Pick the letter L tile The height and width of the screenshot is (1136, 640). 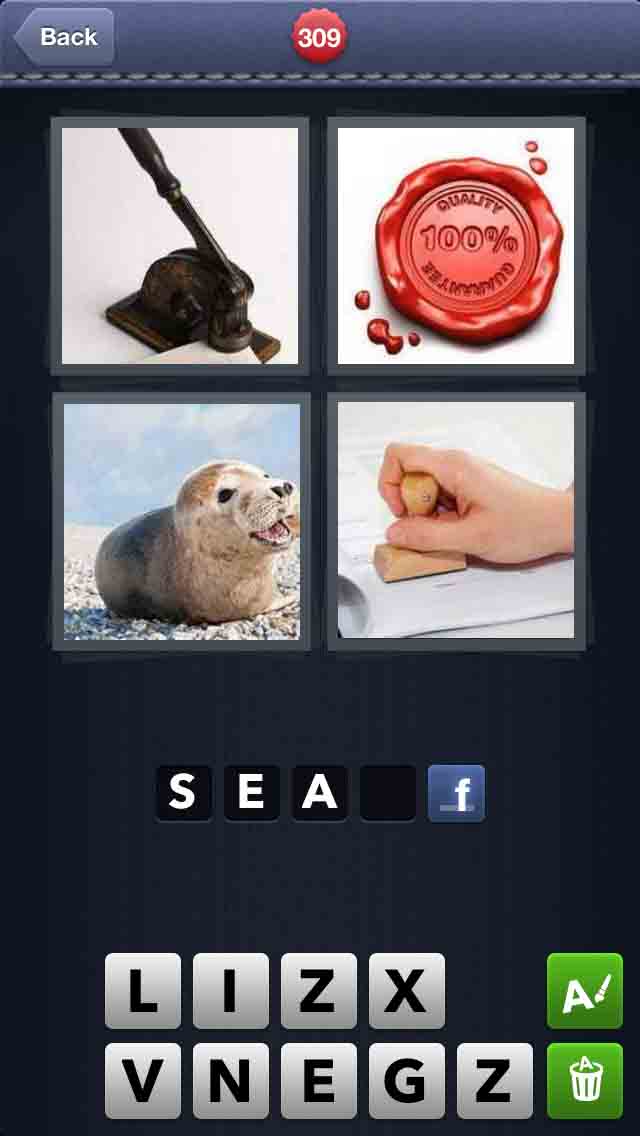click(x=143, y=991)
